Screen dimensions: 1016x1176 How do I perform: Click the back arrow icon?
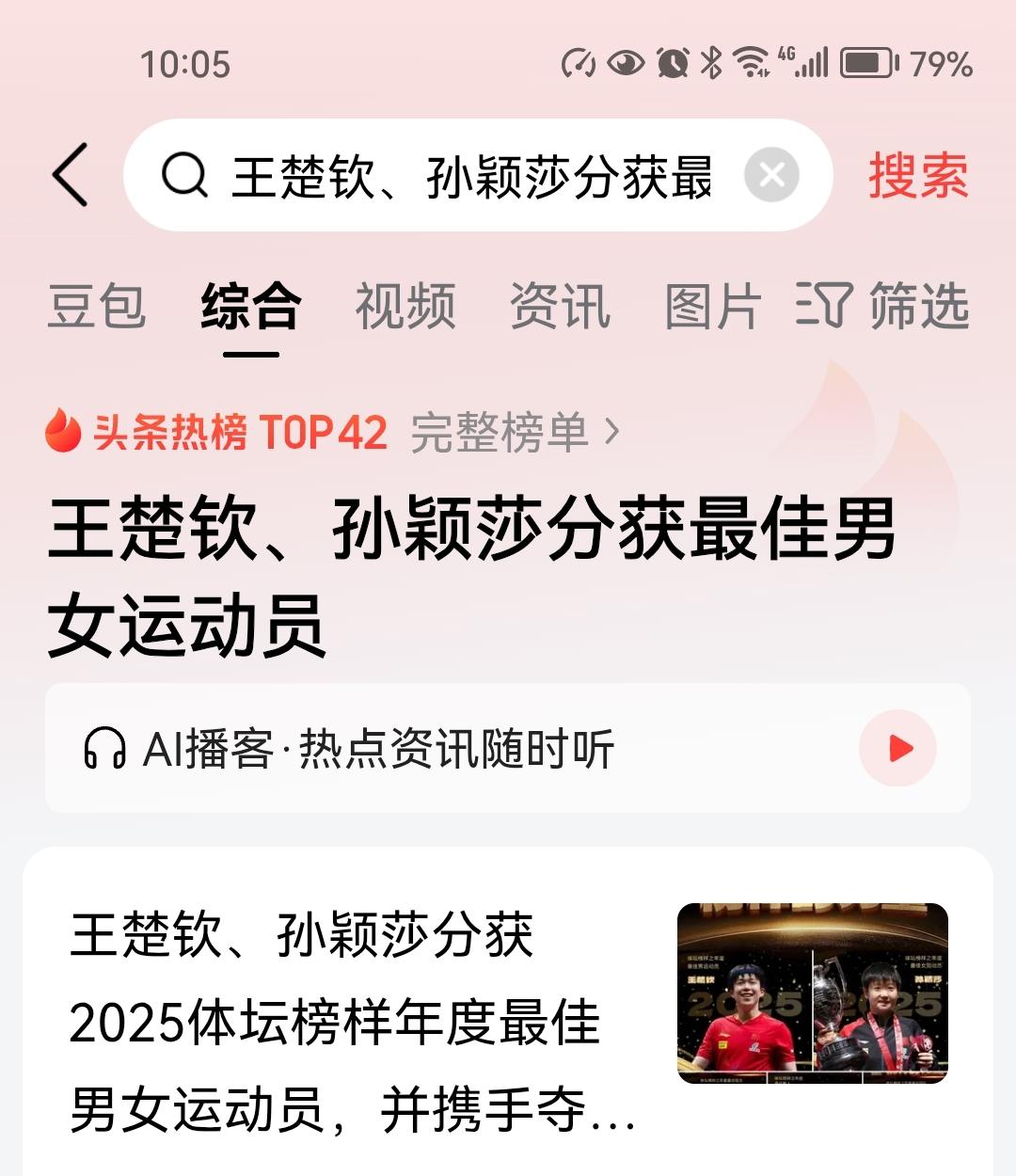pos(71,175)
